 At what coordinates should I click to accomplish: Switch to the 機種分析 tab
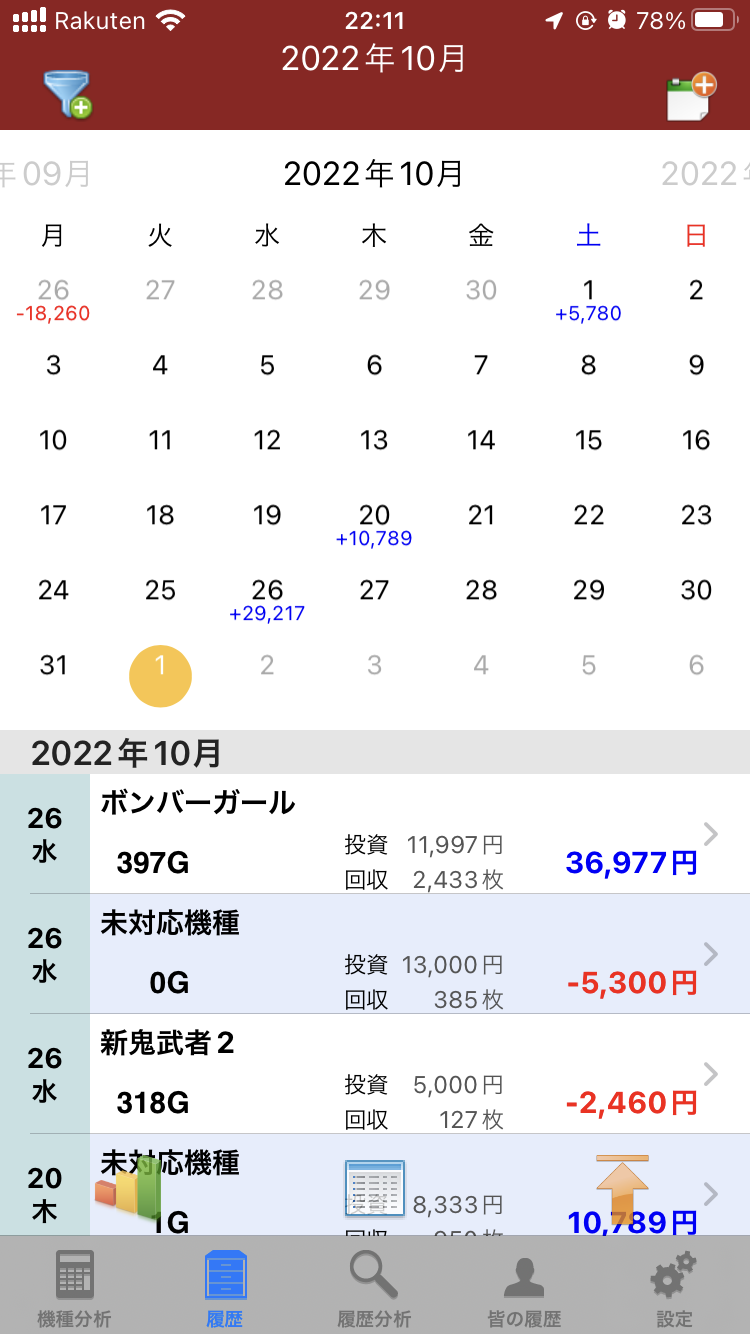74,1288
